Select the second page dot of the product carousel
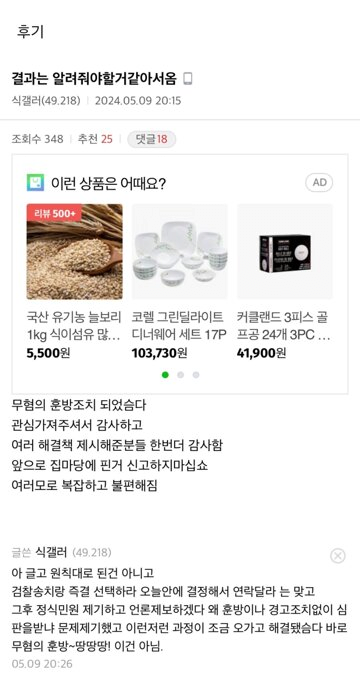 (x=180, y=375)
